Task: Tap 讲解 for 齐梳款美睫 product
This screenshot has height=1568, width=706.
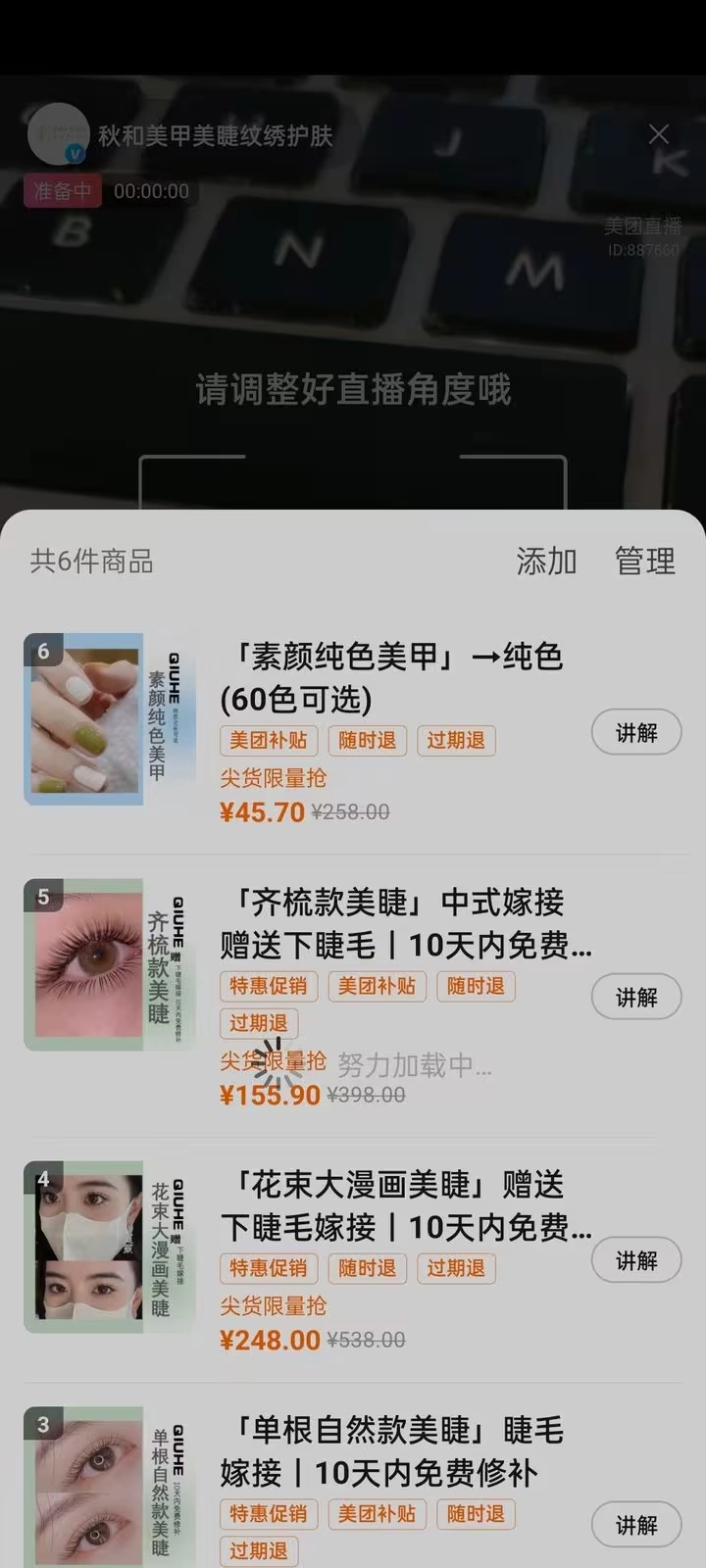Action: [x=636, y=998]
